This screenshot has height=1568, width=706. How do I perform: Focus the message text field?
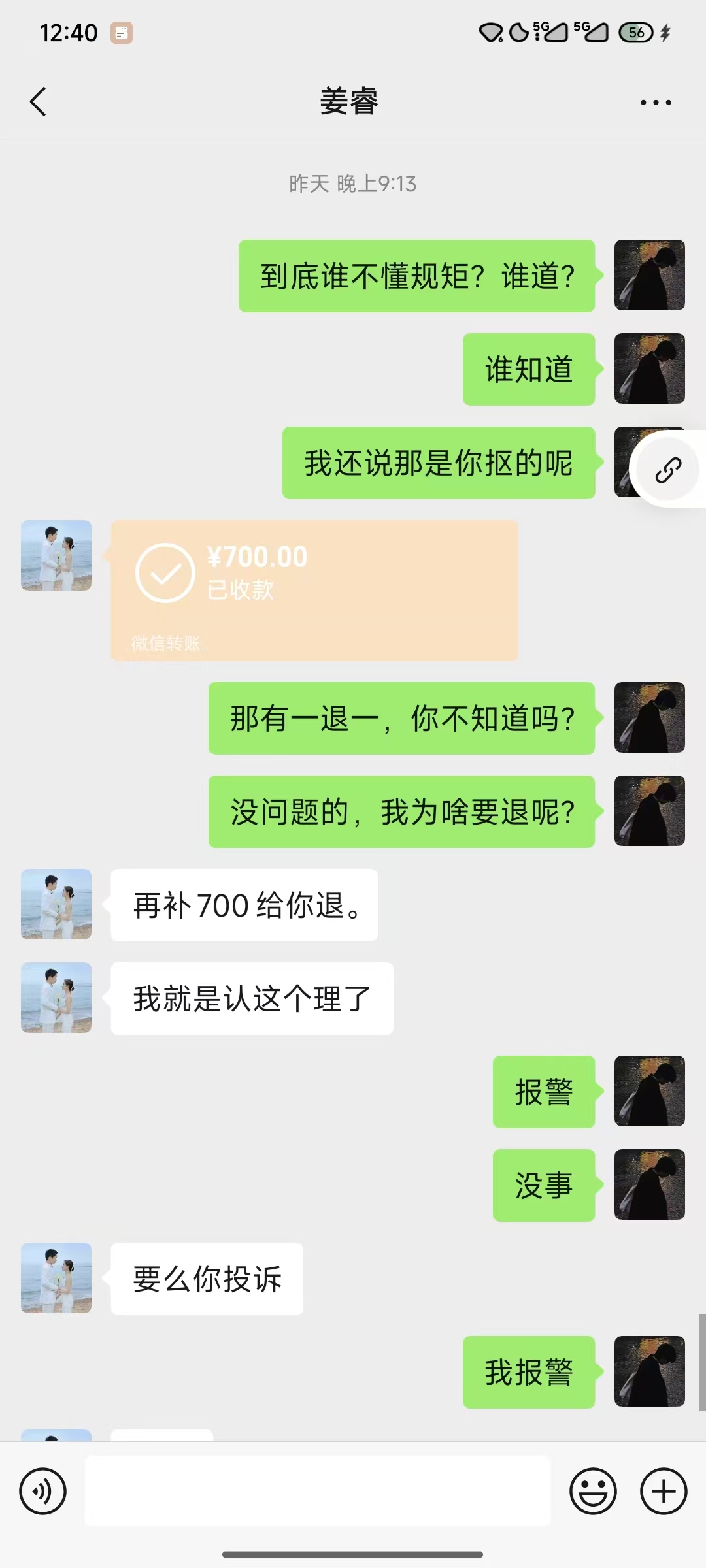point(318,1492)
